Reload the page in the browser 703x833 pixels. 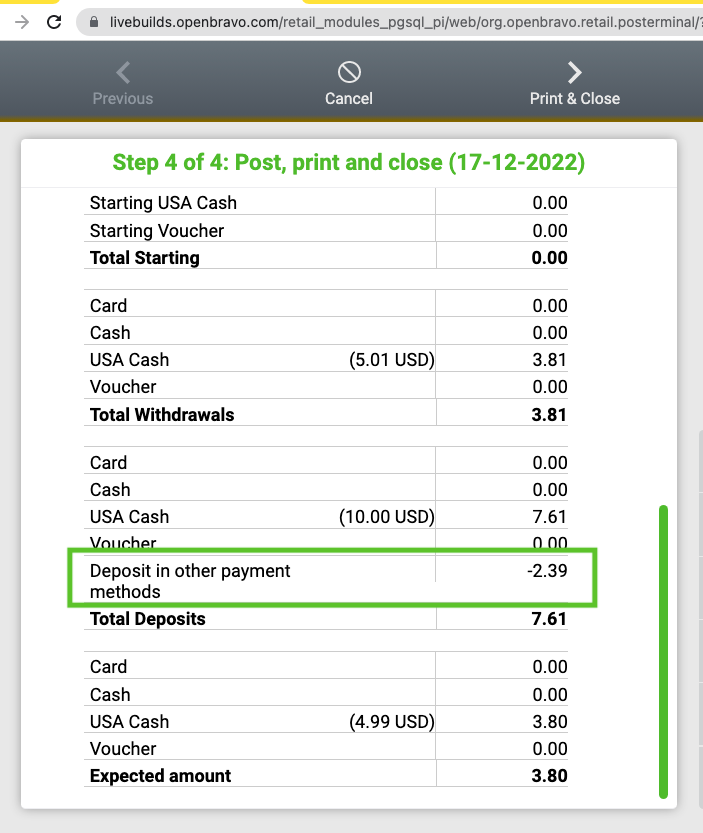[x=54, y=21]
